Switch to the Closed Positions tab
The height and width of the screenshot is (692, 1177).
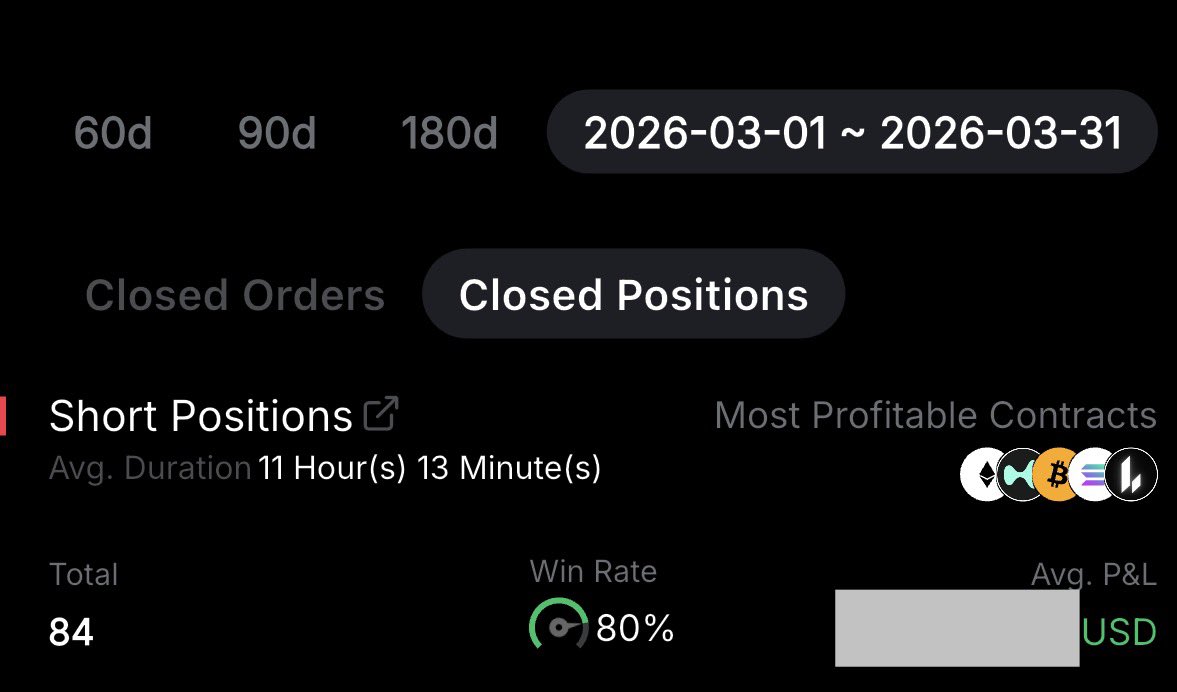click(x=633, y=295)
